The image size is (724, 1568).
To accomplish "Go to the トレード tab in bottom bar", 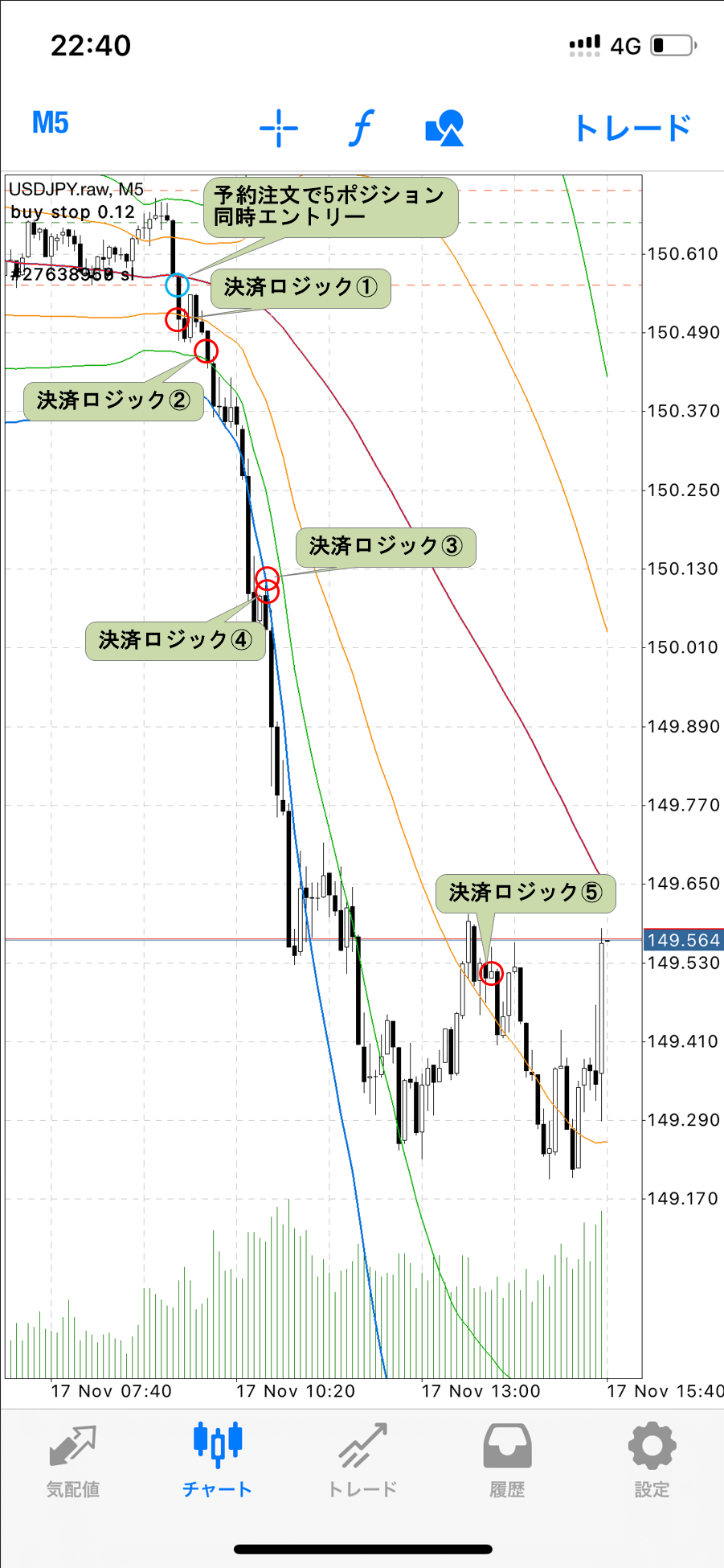I will click(362, 1460).
